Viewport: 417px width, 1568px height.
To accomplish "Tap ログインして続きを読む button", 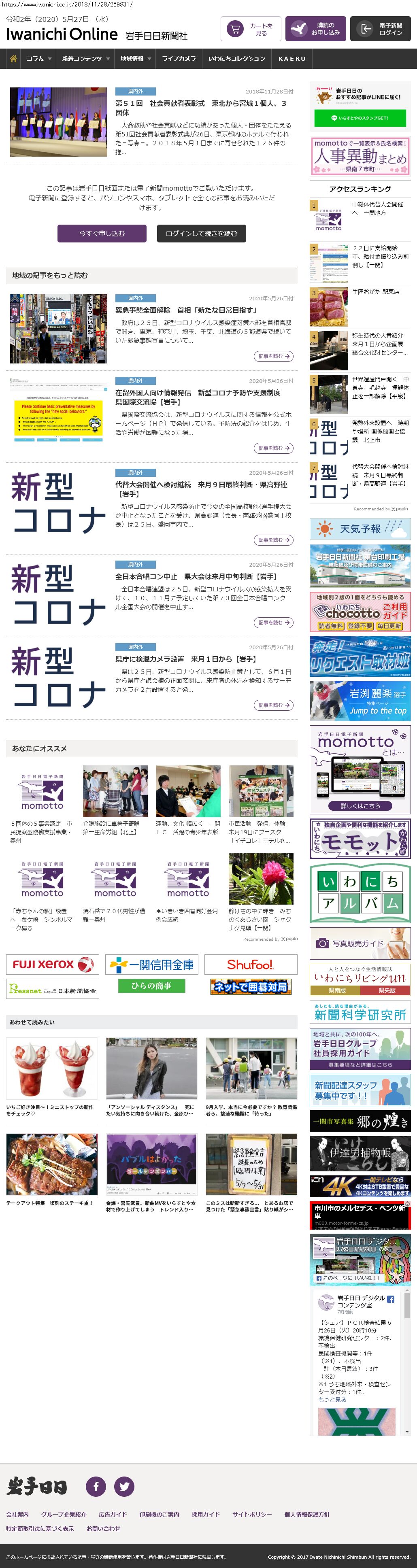I will pyautogui.click(x=202, y=233).
